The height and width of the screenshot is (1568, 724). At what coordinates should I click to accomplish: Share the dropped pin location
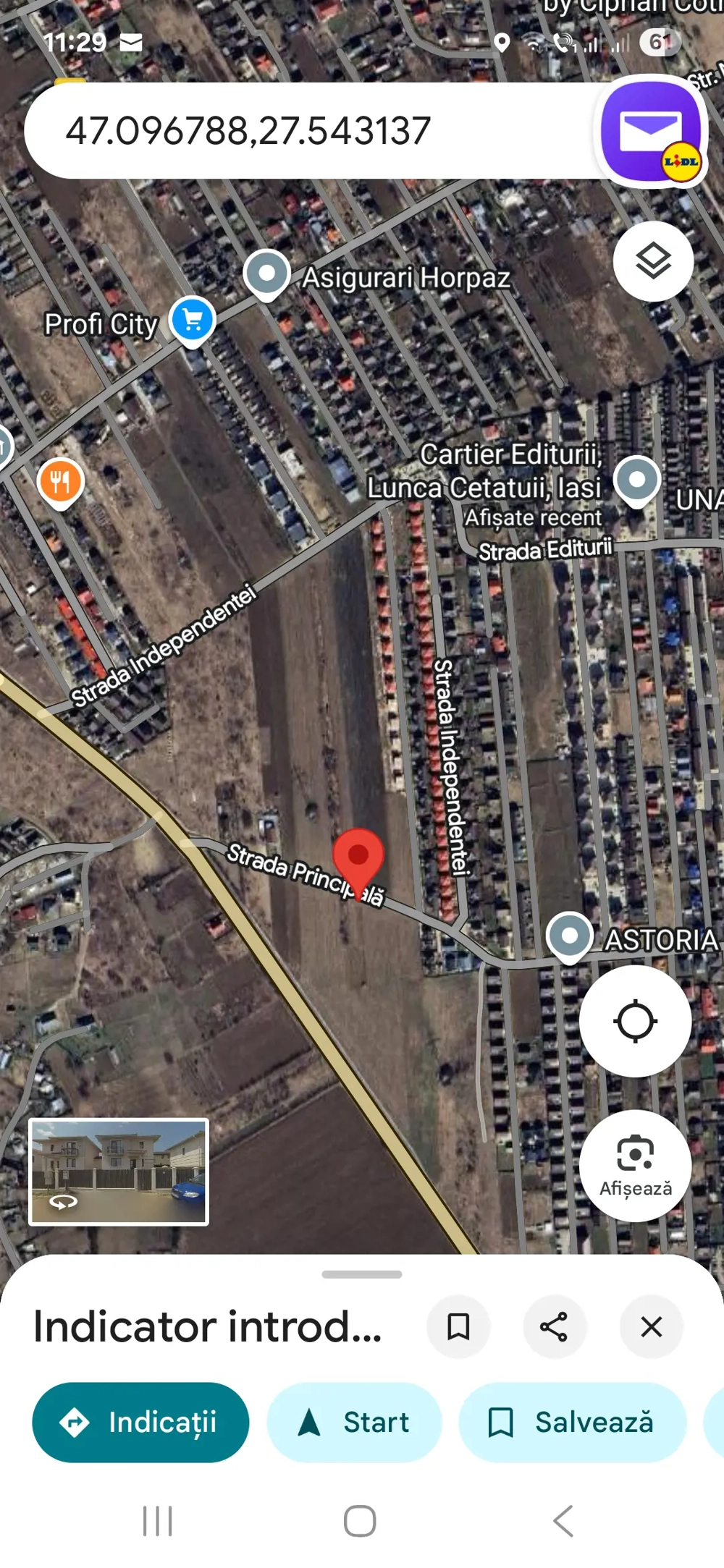[555, 1326]
